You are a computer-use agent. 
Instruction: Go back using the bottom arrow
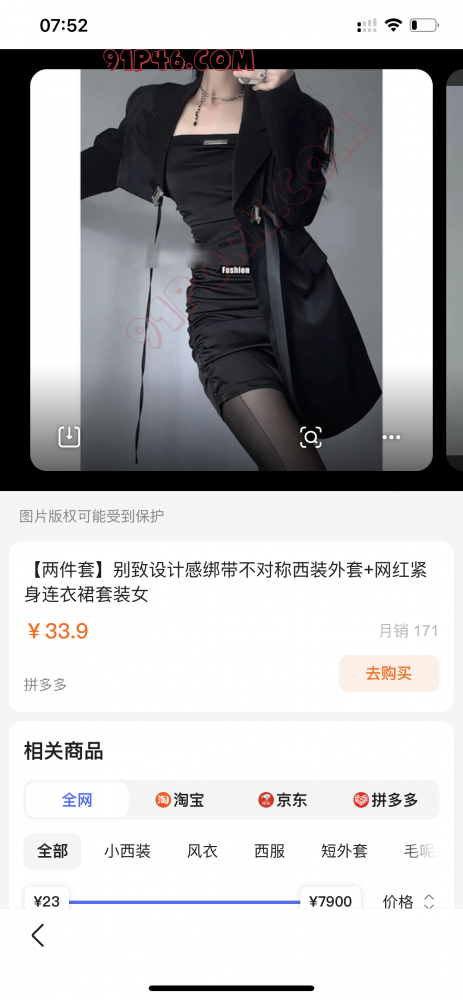click(x=38, y=935)
